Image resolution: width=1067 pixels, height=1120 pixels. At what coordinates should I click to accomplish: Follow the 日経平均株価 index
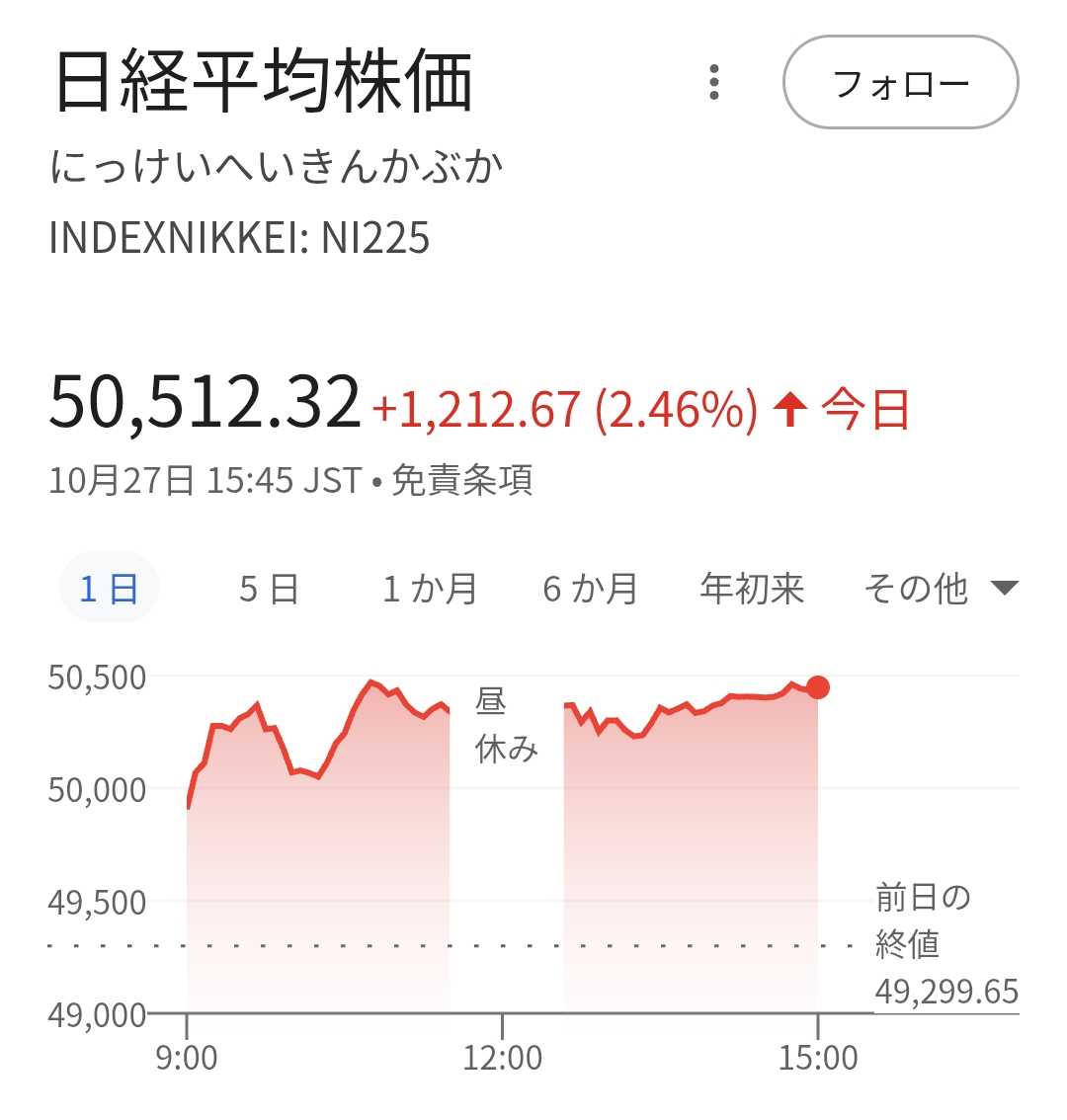pyautogui.click(x=900, y=83)
